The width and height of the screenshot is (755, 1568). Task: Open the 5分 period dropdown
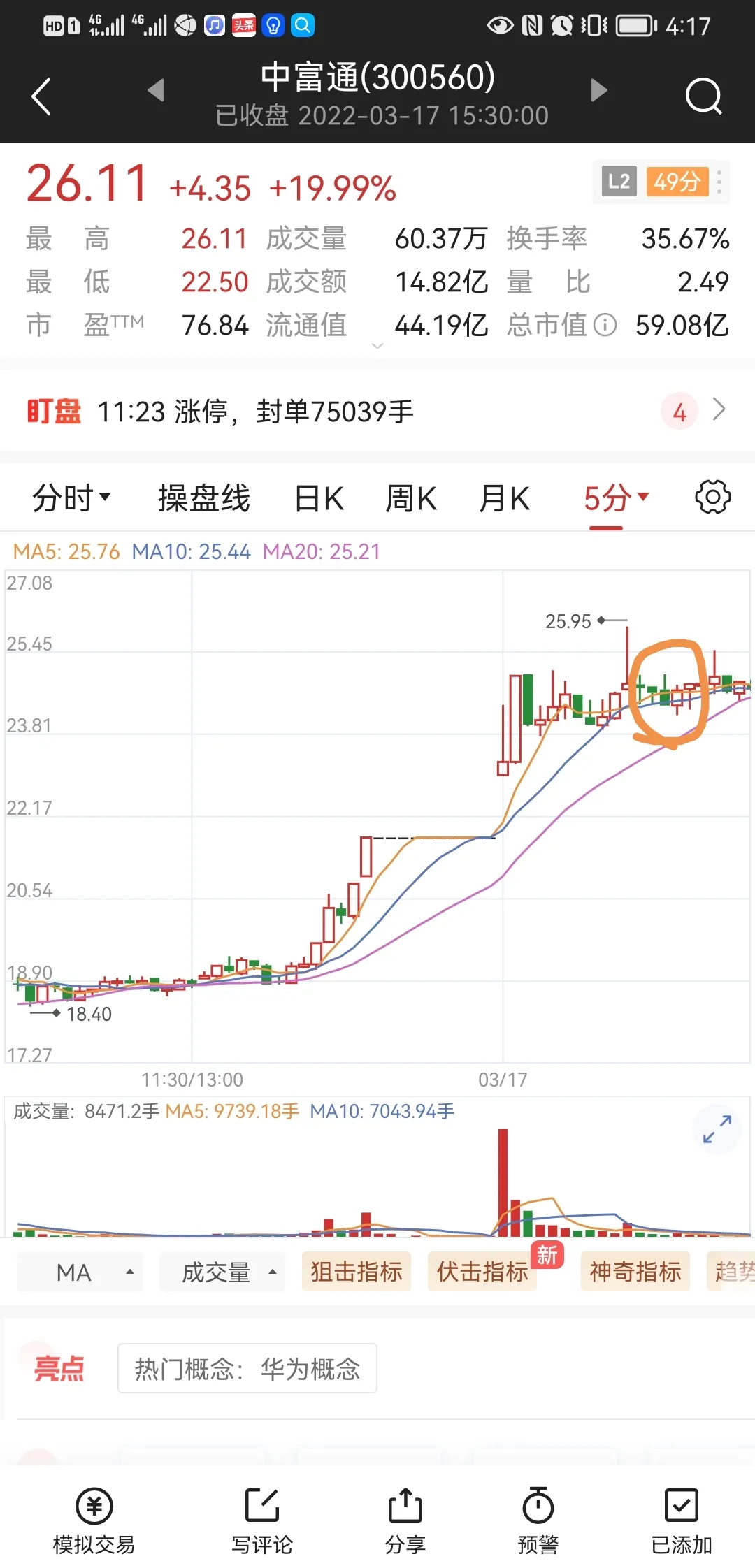616,498
